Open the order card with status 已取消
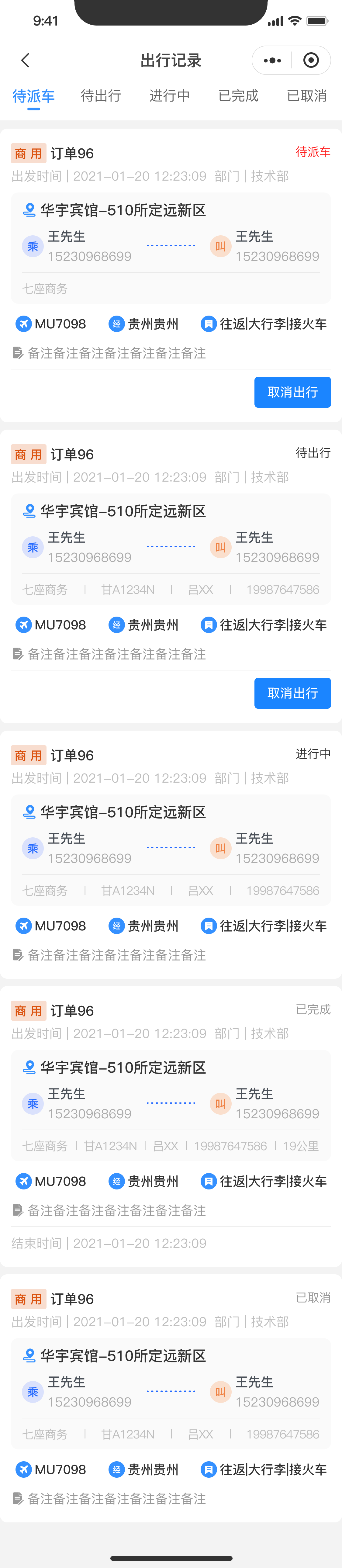The width and height of the screenshot is (342, 1568). coord(171,1393)
